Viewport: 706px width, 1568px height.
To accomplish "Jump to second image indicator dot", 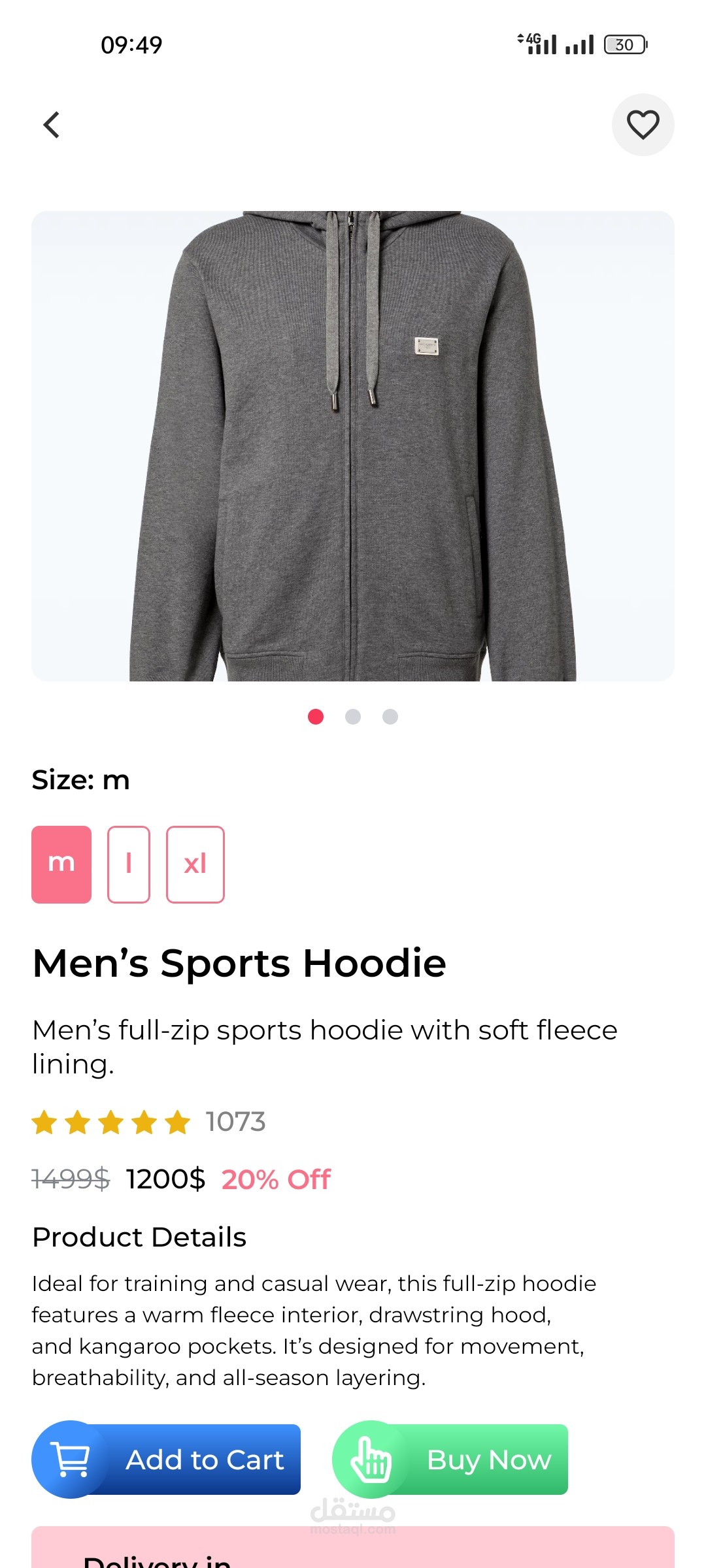I will coord(353,717).
